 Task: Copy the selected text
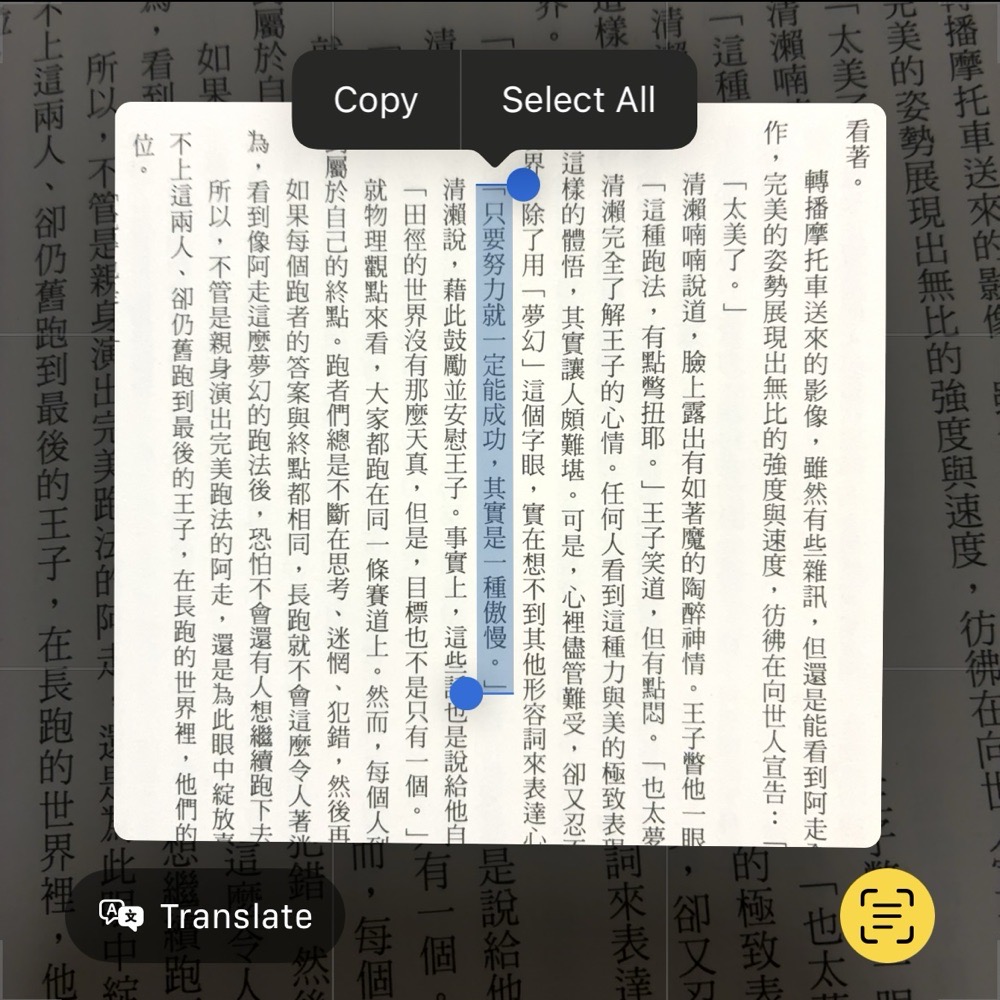coord(375,100)
